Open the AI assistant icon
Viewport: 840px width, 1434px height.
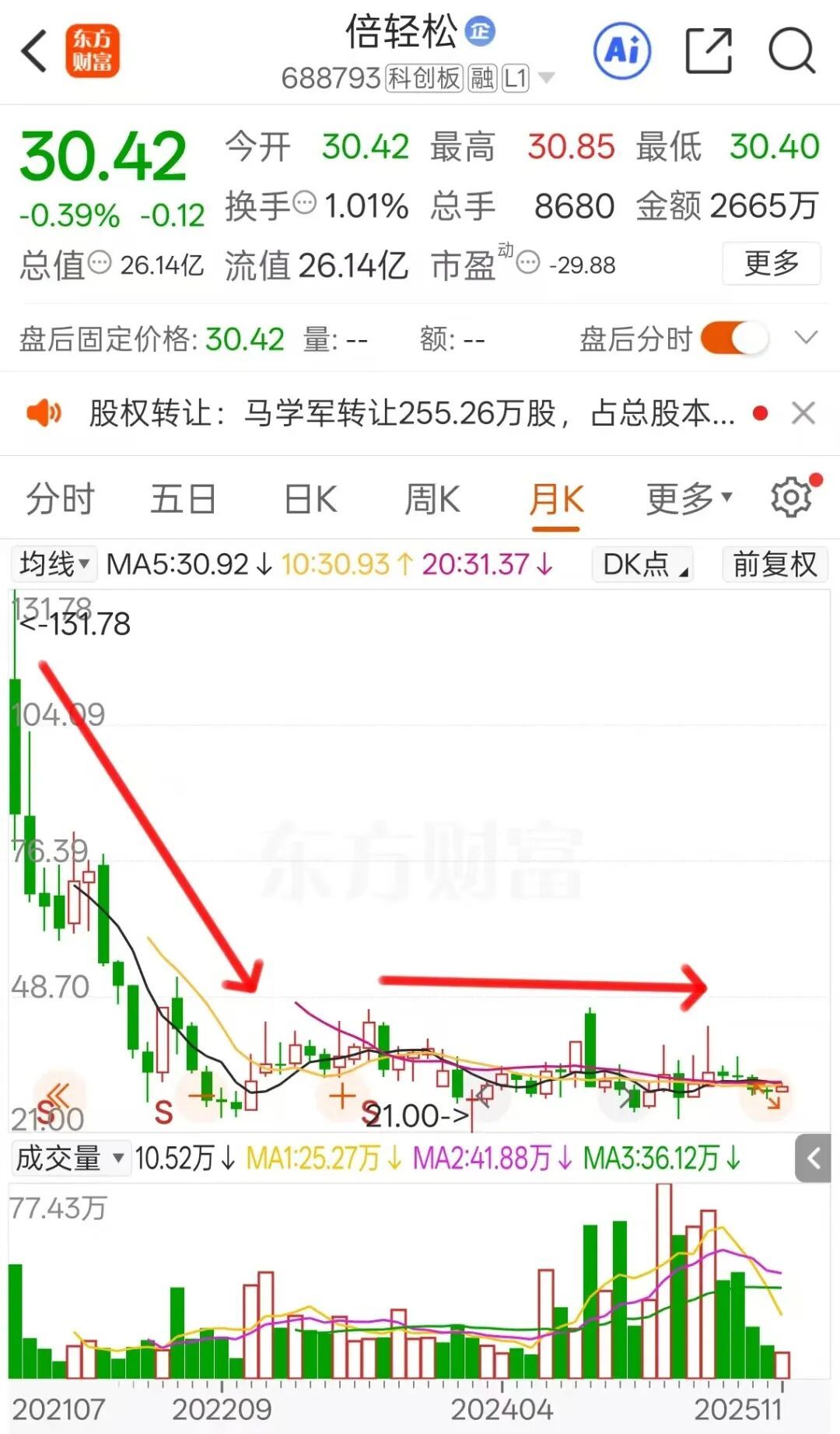point(622,51)
